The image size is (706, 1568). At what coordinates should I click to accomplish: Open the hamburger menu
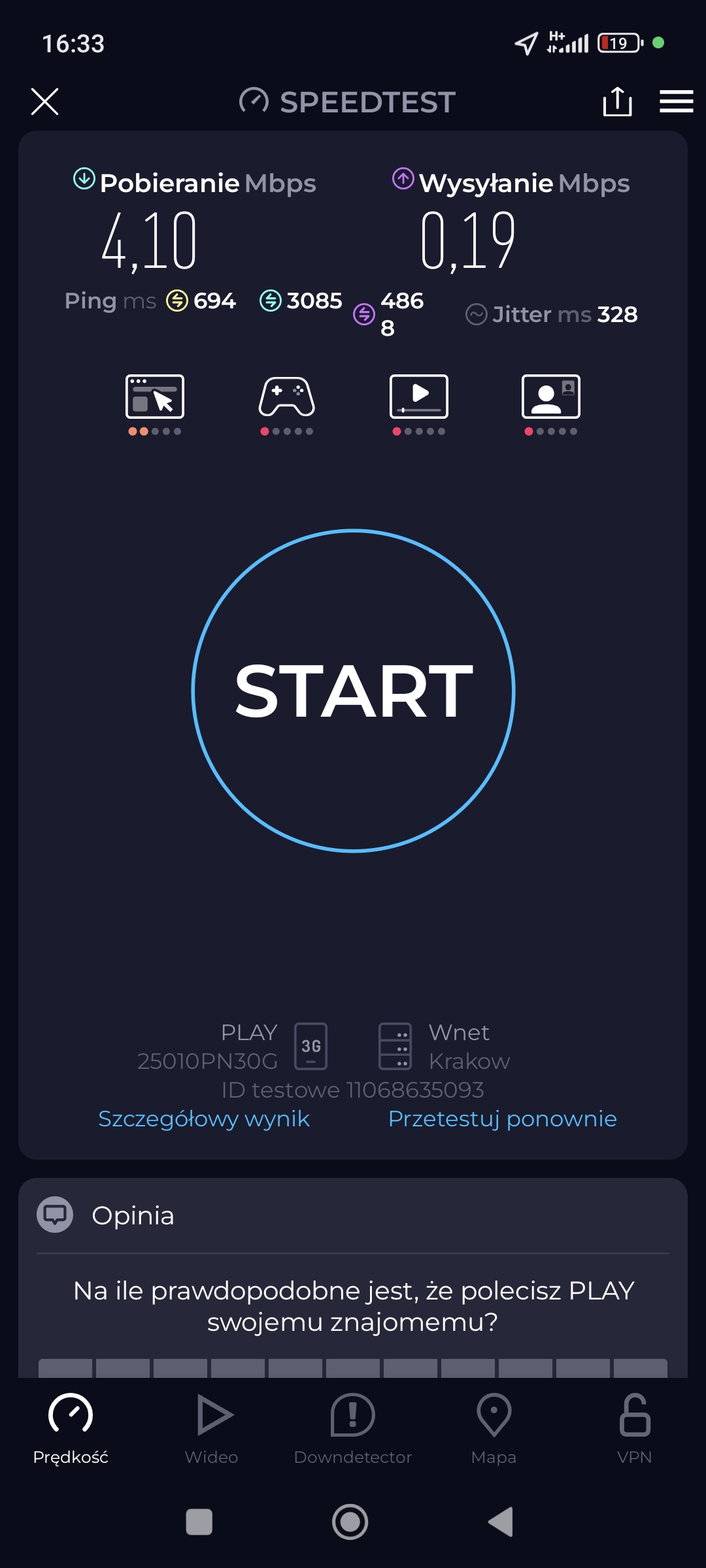tap(676, 101)
